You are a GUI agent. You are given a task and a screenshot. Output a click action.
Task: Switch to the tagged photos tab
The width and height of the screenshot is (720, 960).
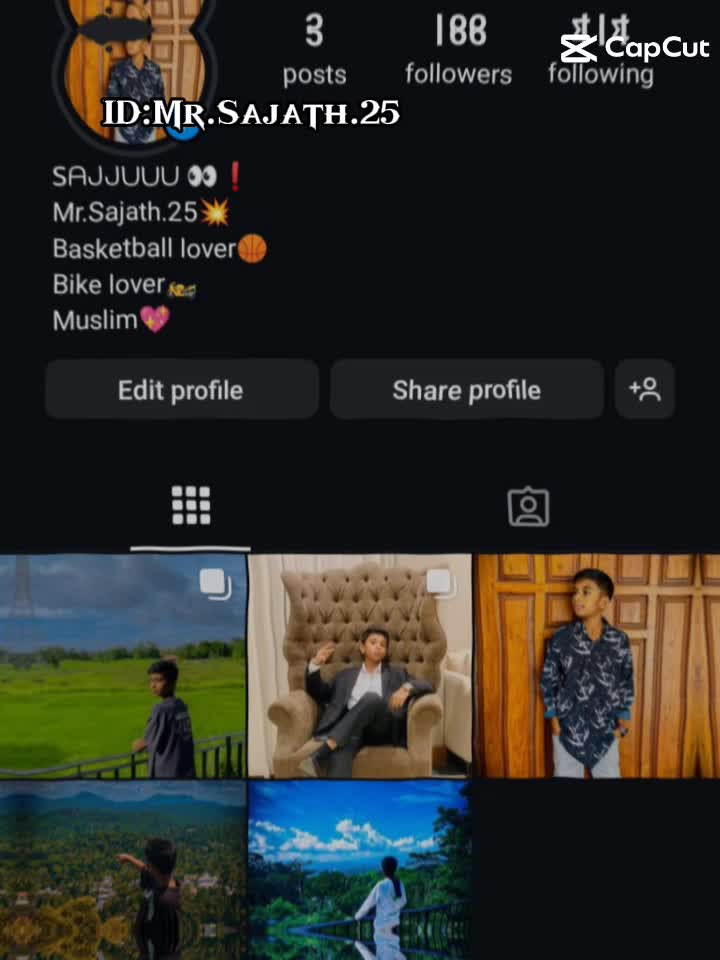(x=528, y=507)
